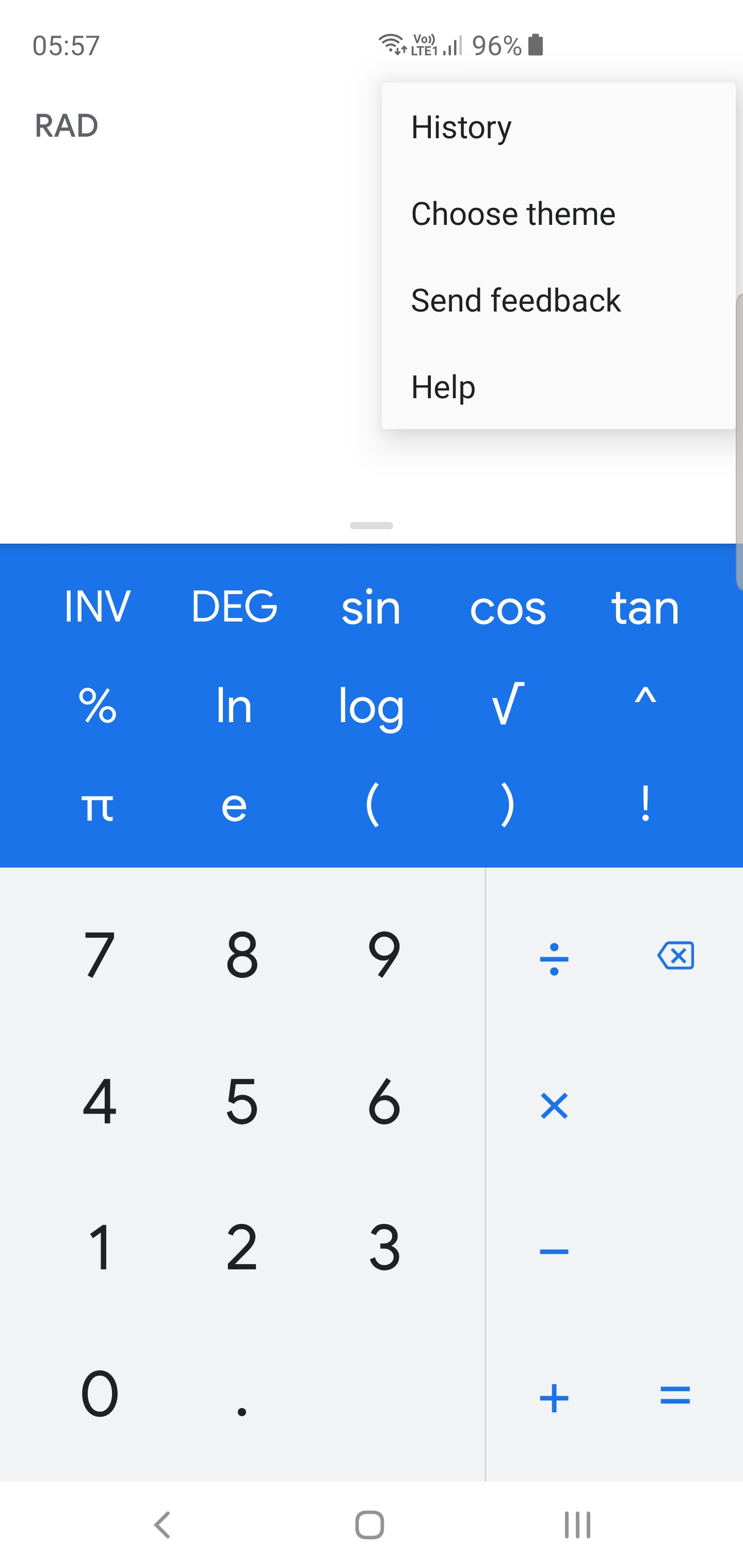Switch angle mode with DEG key

[234, 606]
